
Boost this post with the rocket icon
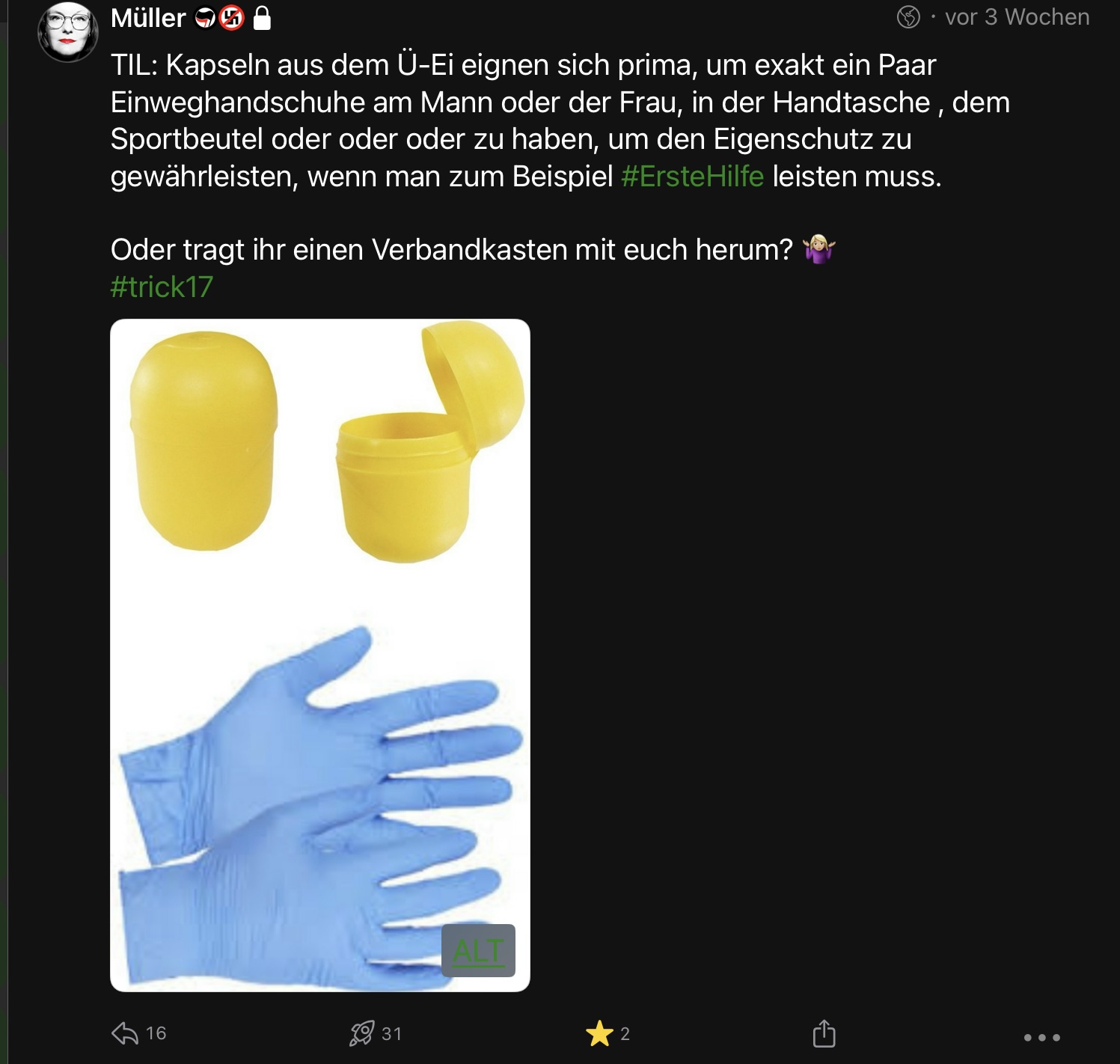click(362, 1033)
